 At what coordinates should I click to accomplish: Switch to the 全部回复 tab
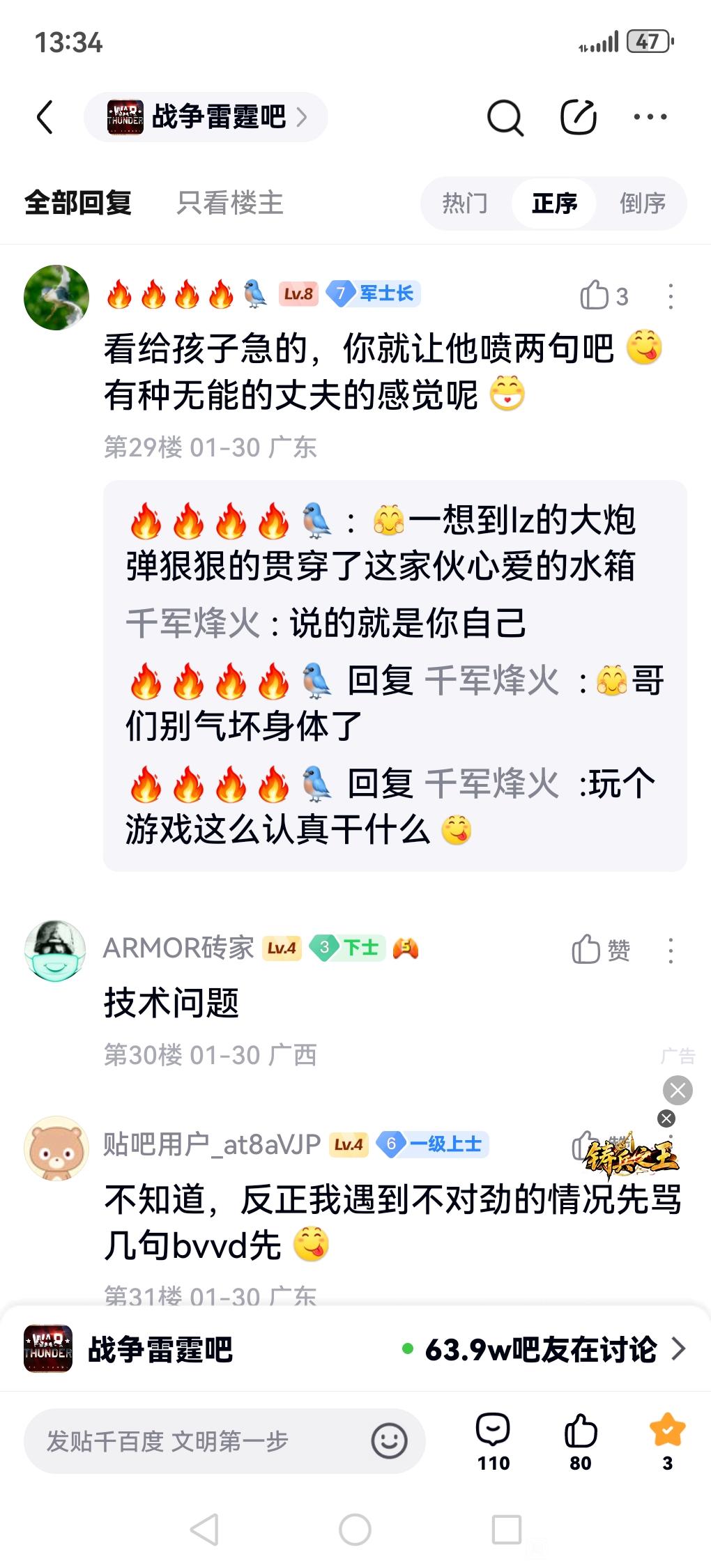[78, 203]
